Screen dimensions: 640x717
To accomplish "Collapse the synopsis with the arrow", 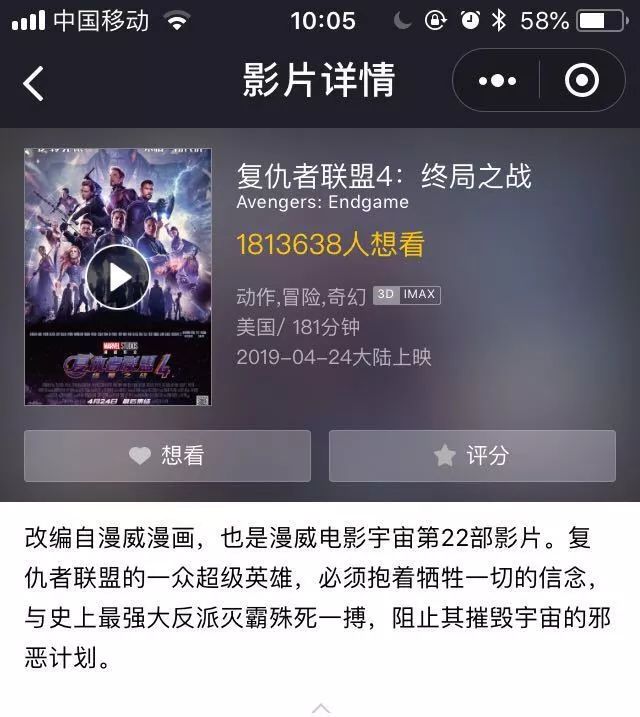I will pos(320,707).
